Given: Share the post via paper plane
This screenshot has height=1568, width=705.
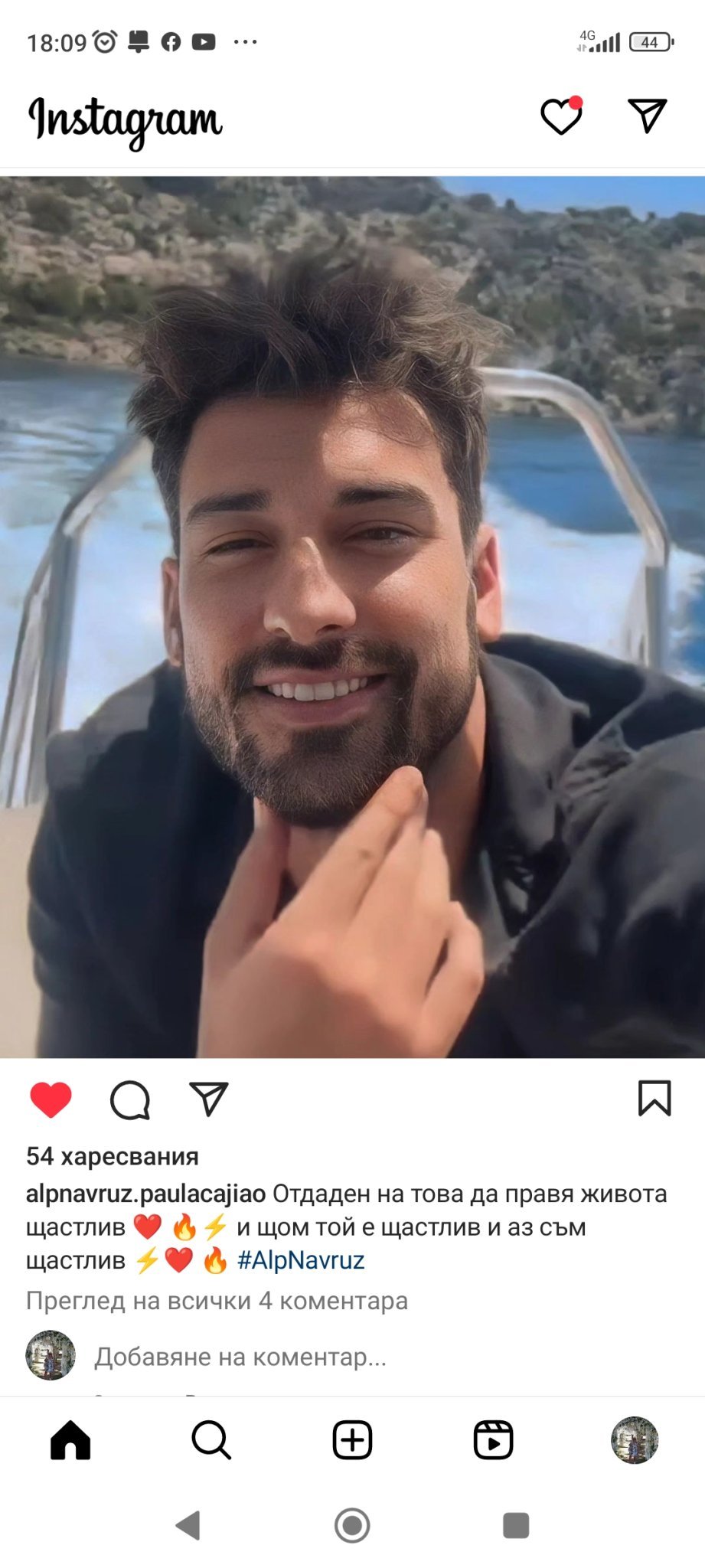Looking at the screenshot, I should point(209,1099).
